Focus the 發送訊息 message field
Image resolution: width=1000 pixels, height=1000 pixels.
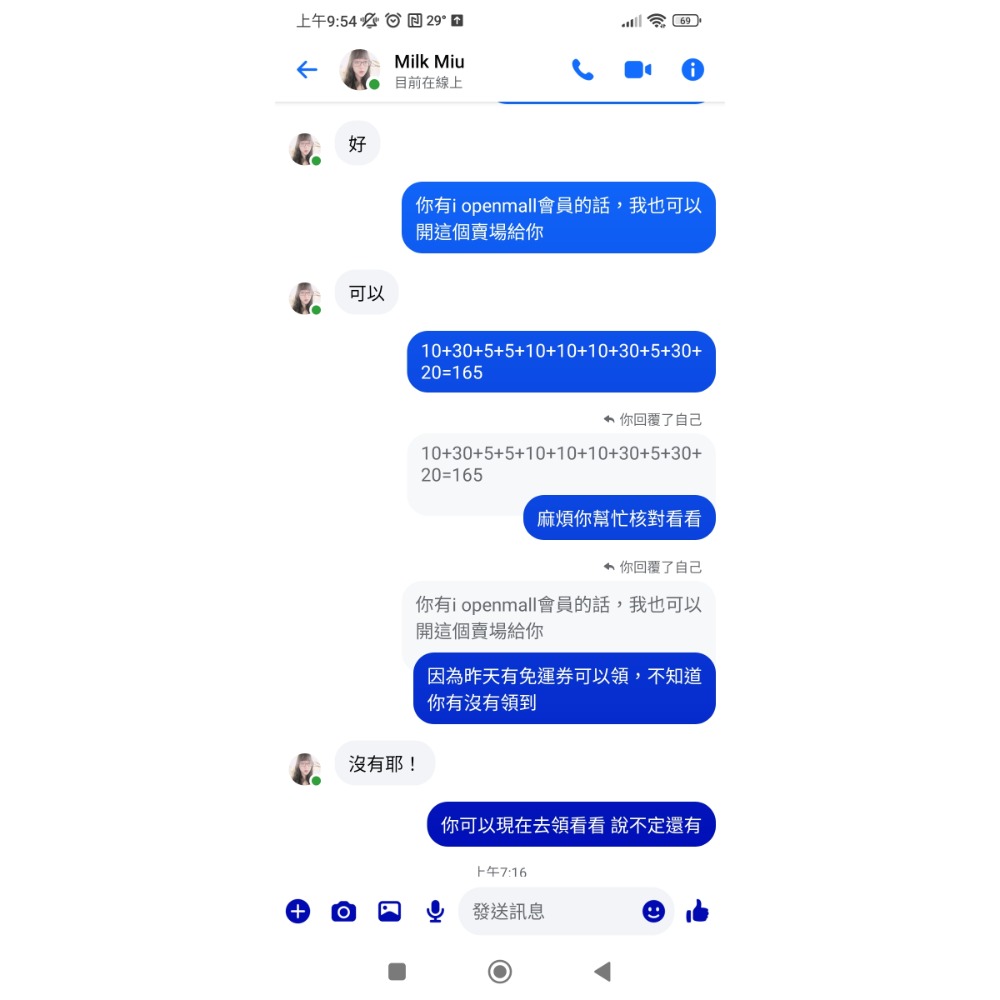click(550, 911)
